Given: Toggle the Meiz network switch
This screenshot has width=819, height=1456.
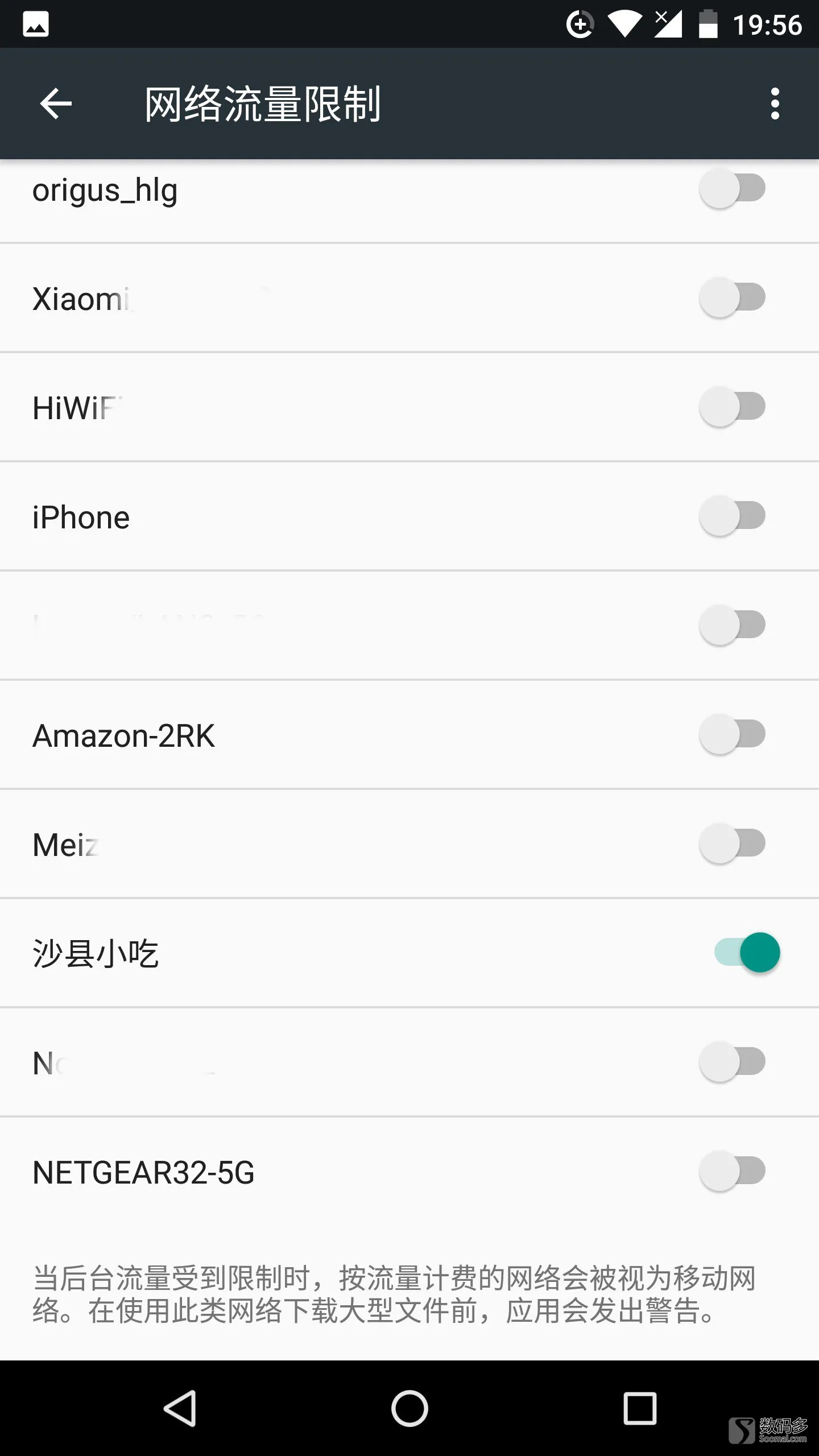Looking at the screenshot, I should (x=733, y=843).
